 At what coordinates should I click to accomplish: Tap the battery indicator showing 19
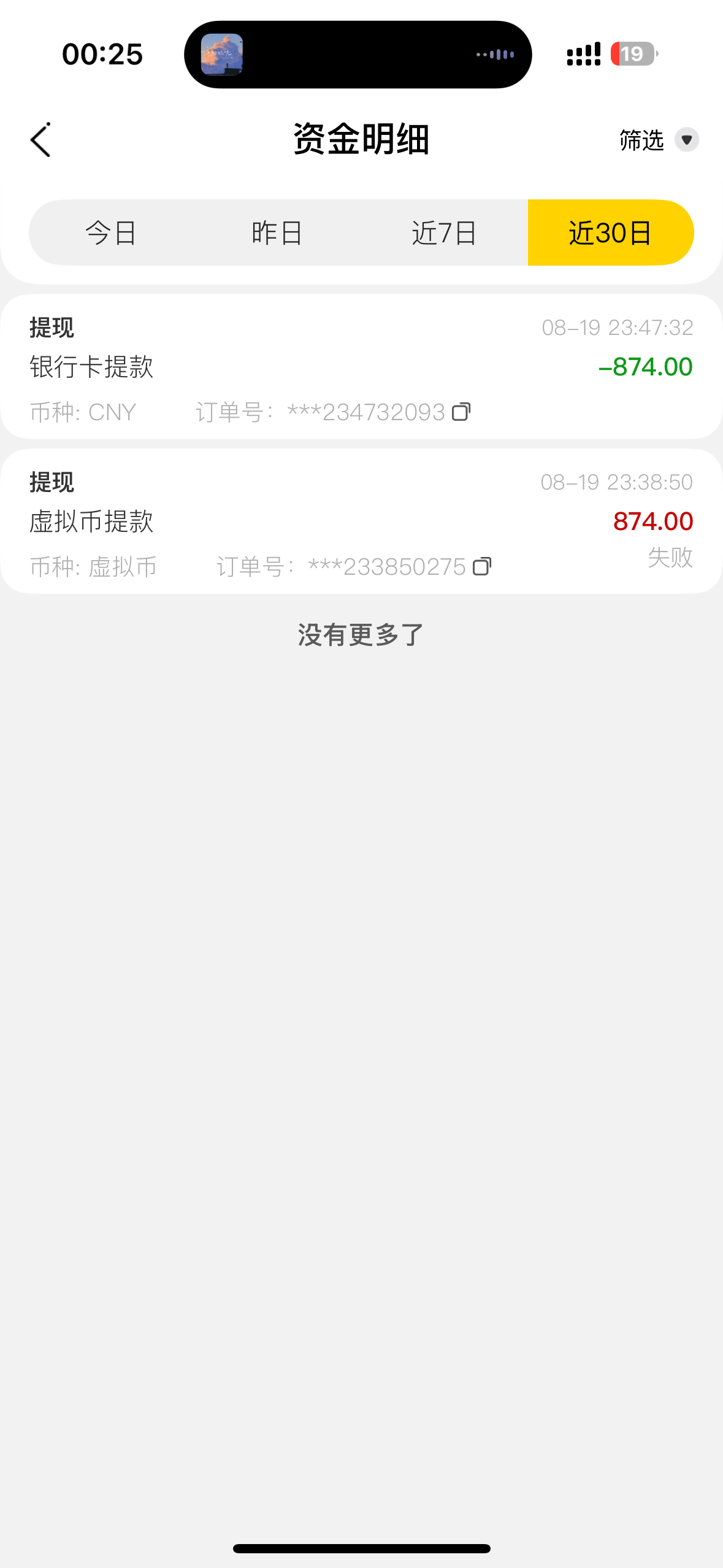(x=632, y=53)
